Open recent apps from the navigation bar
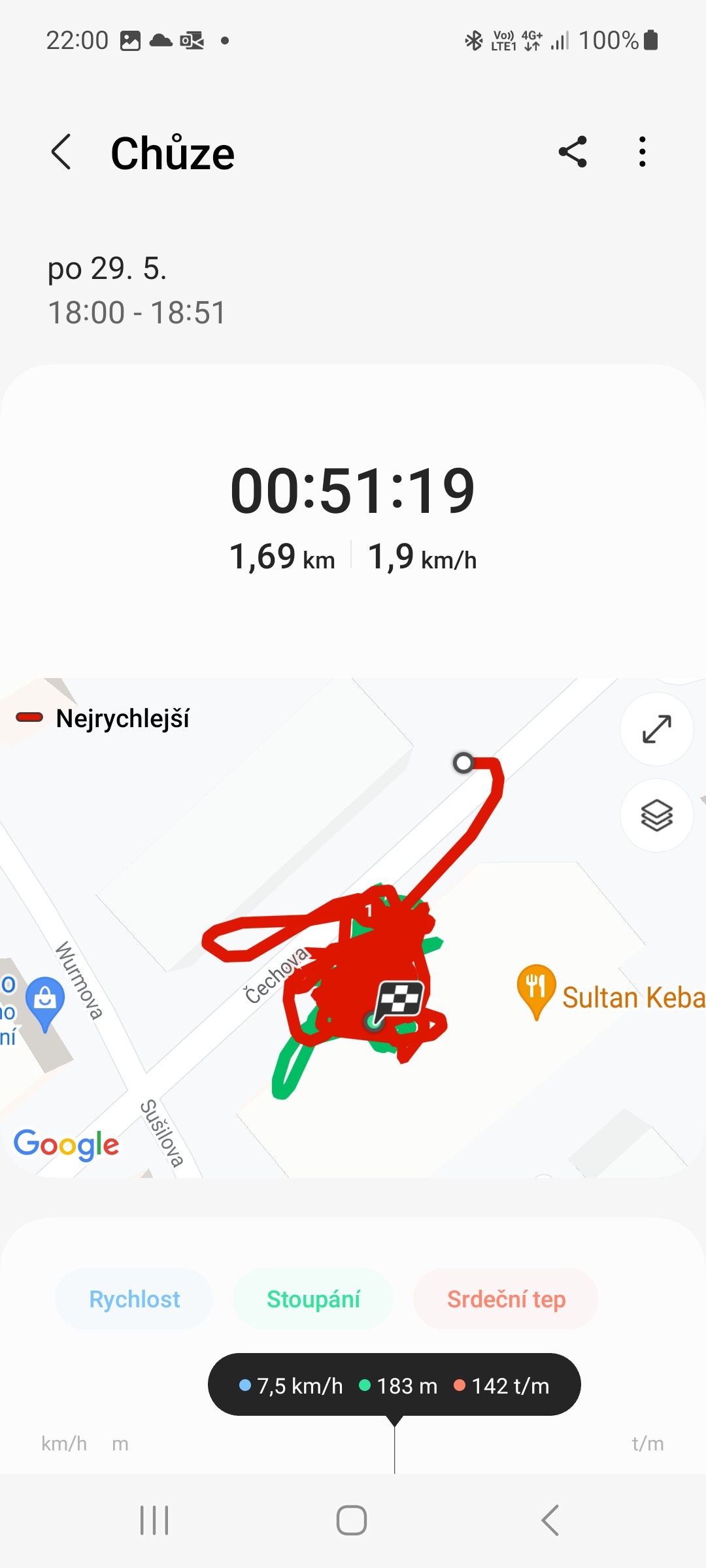The width and height of the screenshot is (706, 1568). (x=155, y=1520)
